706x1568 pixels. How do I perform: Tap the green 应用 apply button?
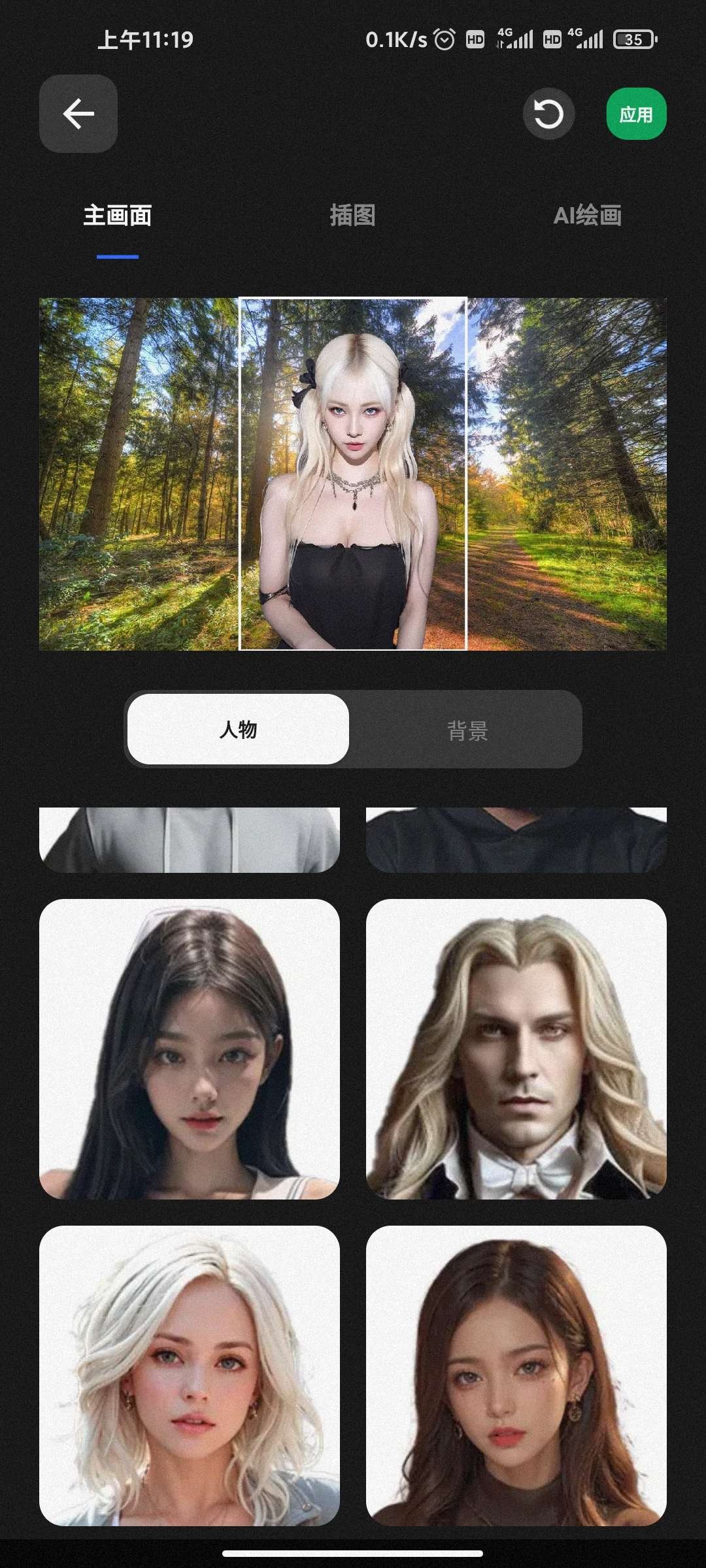(636, 114)
